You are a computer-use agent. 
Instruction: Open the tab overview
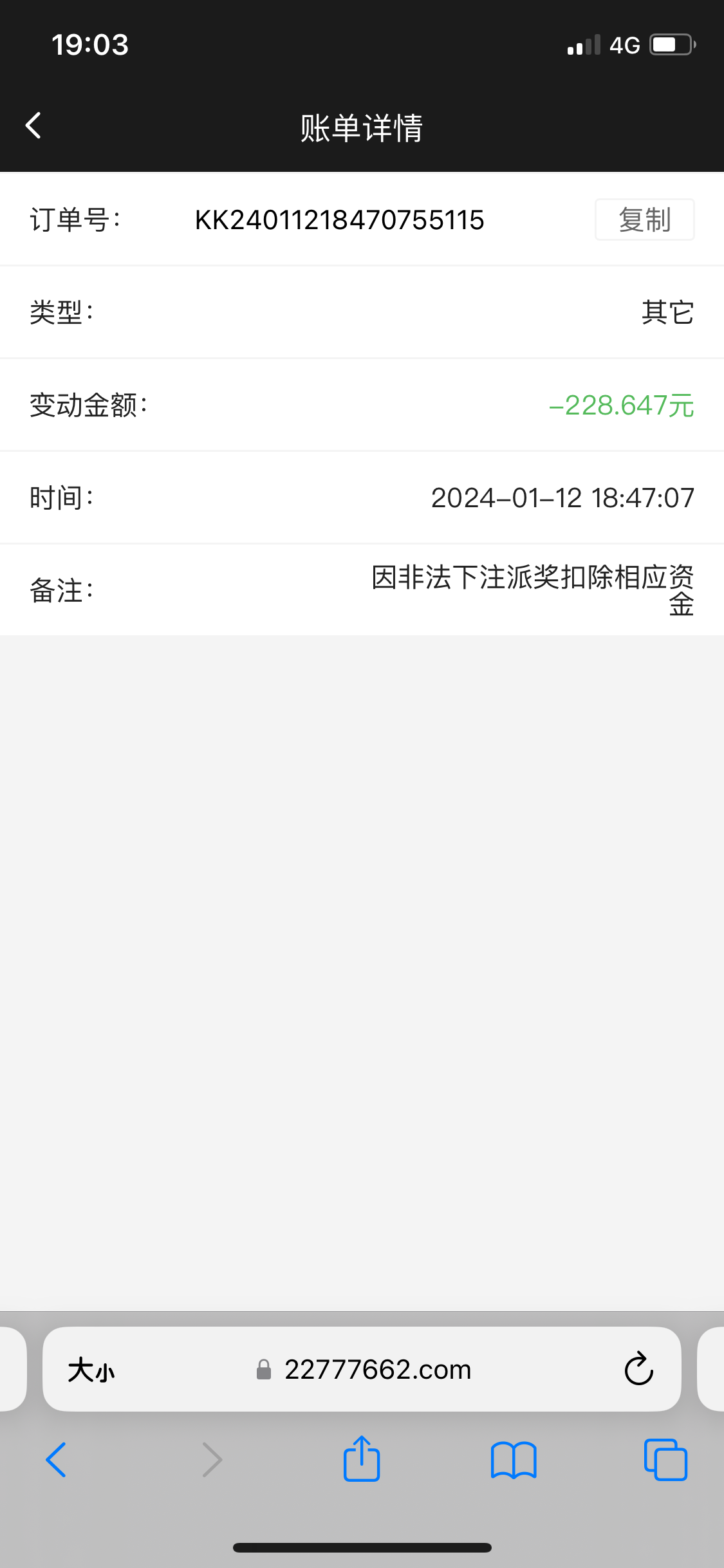coord(665,1460)
